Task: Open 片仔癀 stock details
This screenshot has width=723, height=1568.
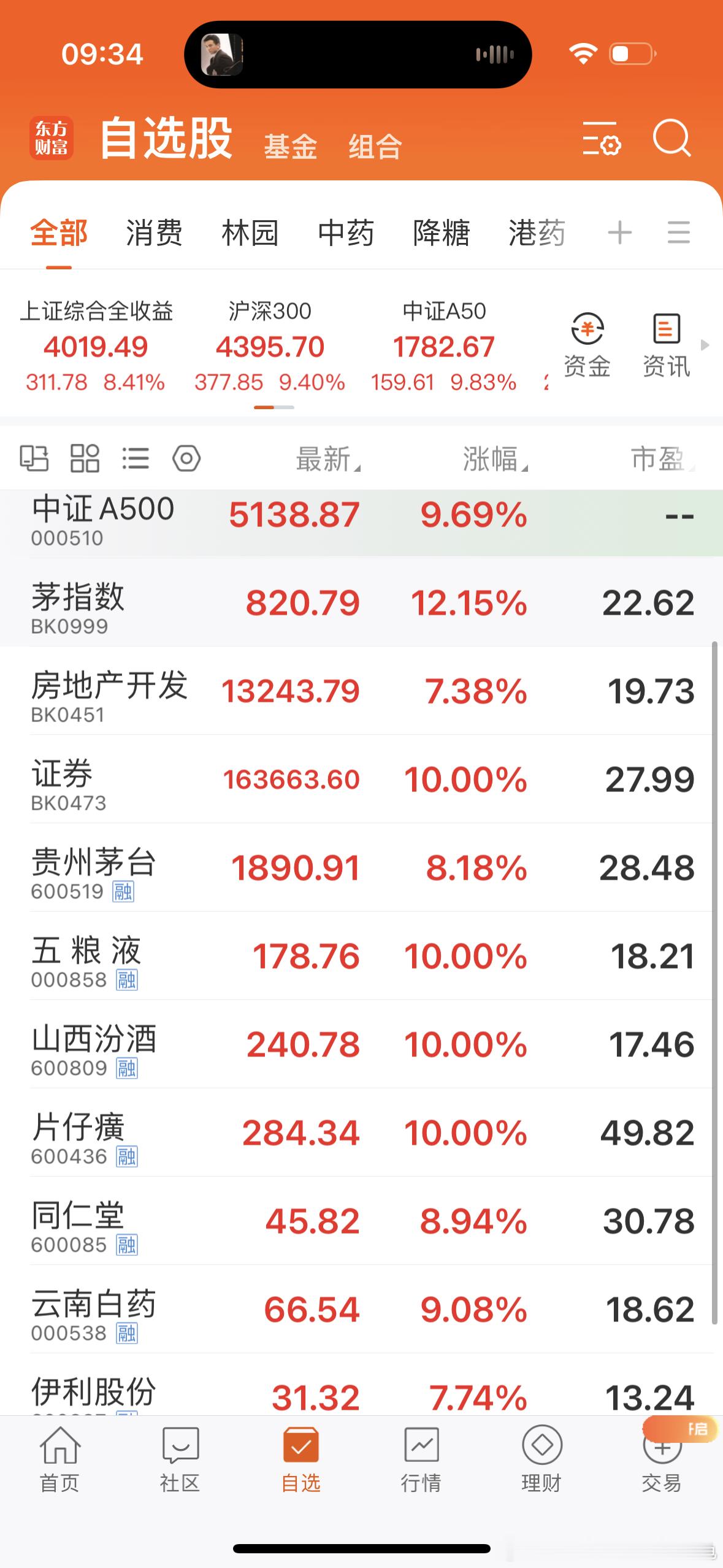Action: pyautogui.click(x=362, y=1132)
